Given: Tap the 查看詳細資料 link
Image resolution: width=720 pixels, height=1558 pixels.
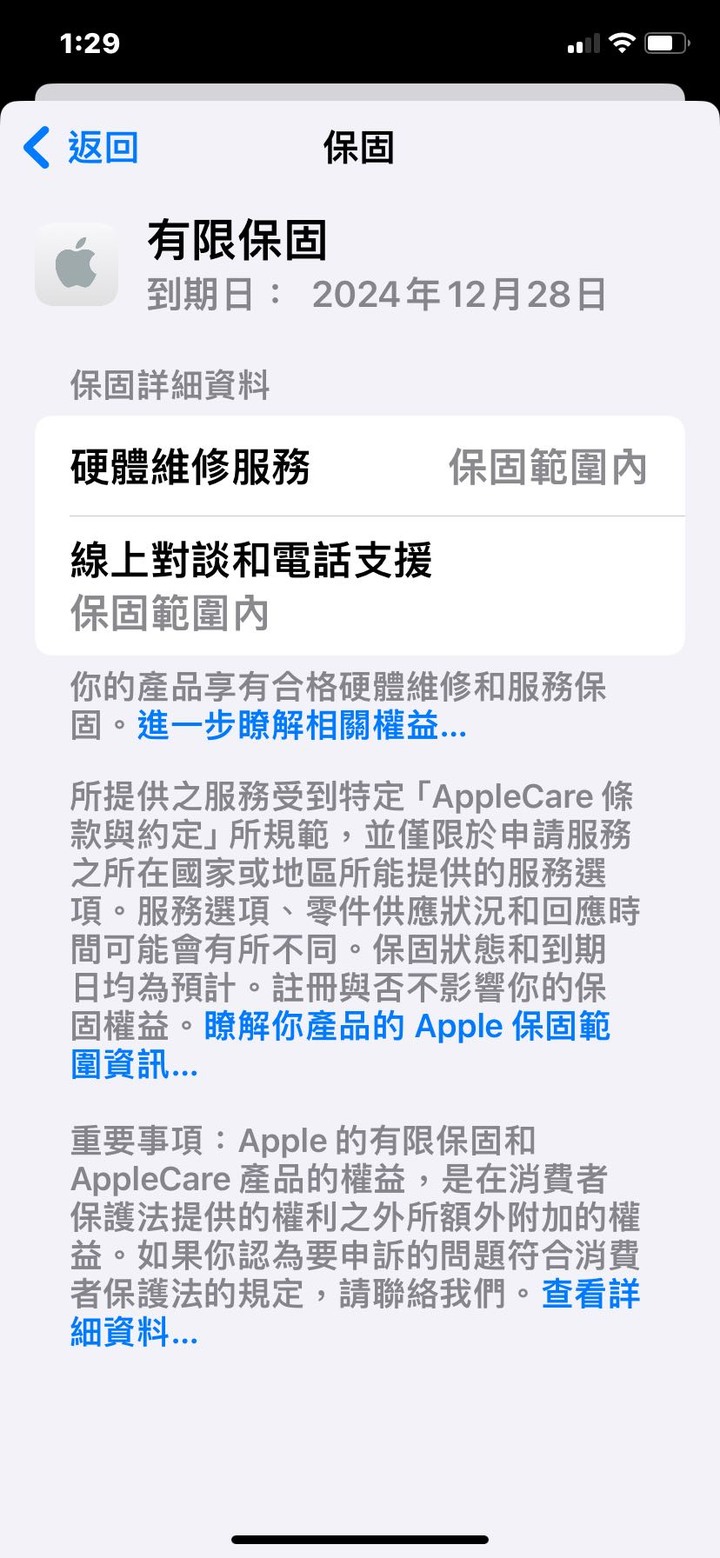Looking at the screenshot, I should coord(589,1294).
